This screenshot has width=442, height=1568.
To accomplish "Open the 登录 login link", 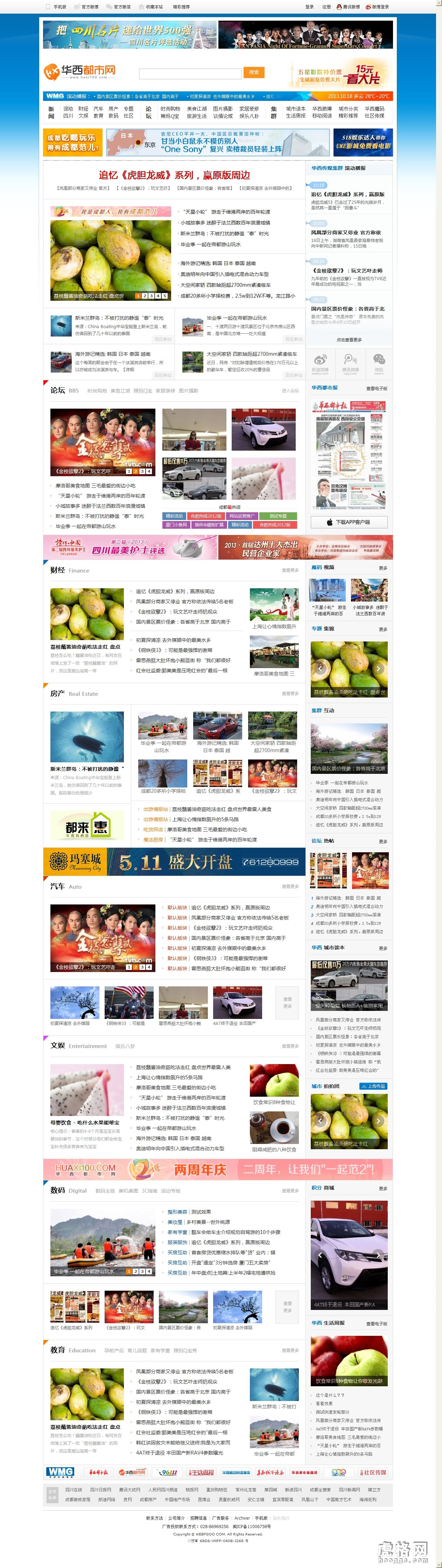I will pyautogui.click(x=309, y=7).
